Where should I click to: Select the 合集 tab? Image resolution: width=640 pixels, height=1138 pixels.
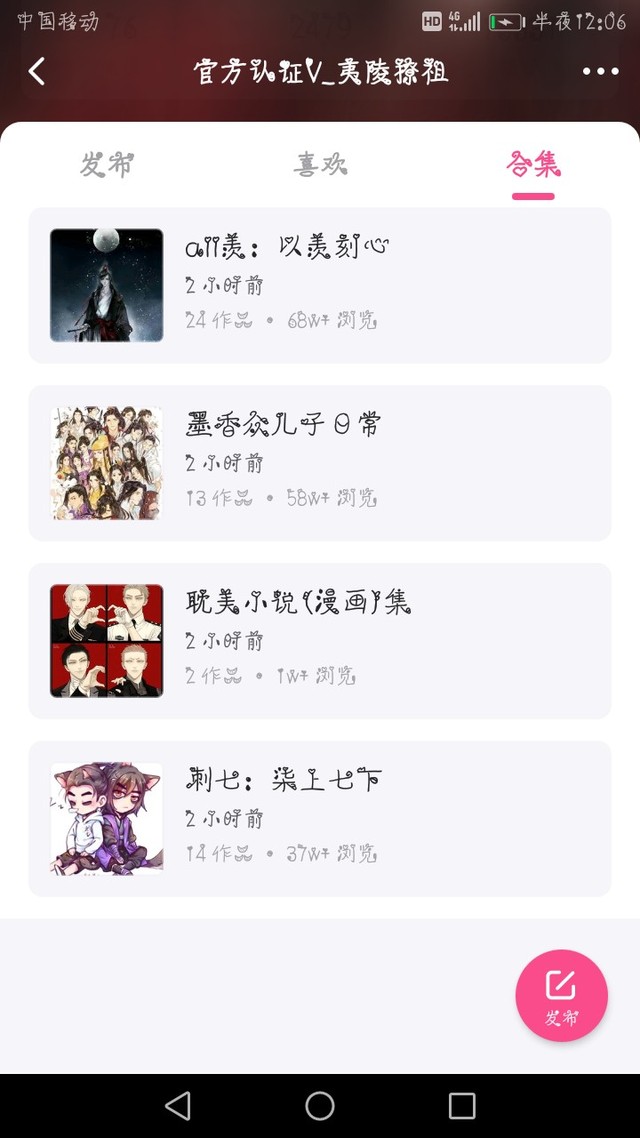tap(533, 165)
